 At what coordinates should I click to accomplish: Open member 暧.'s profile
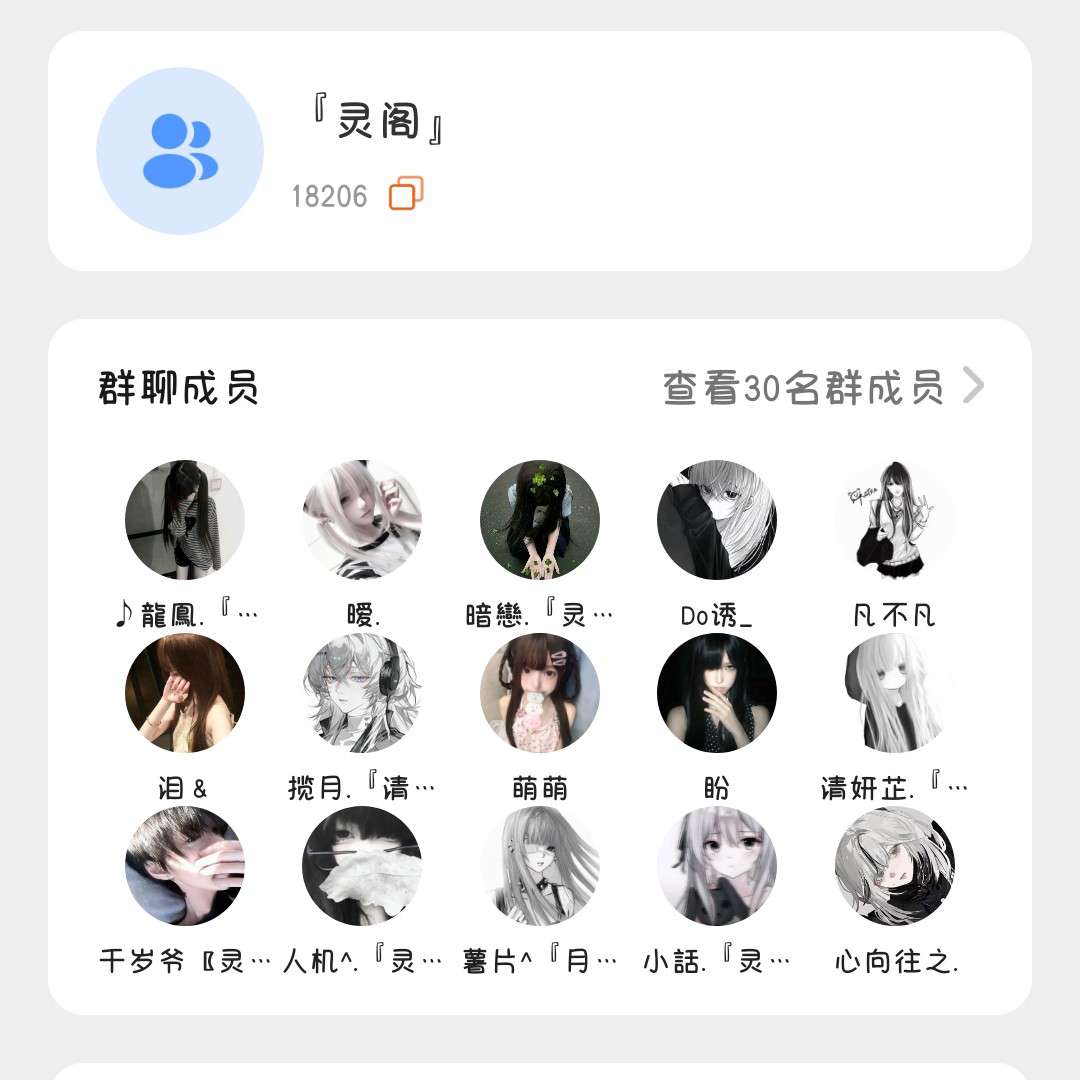point(362,520)
